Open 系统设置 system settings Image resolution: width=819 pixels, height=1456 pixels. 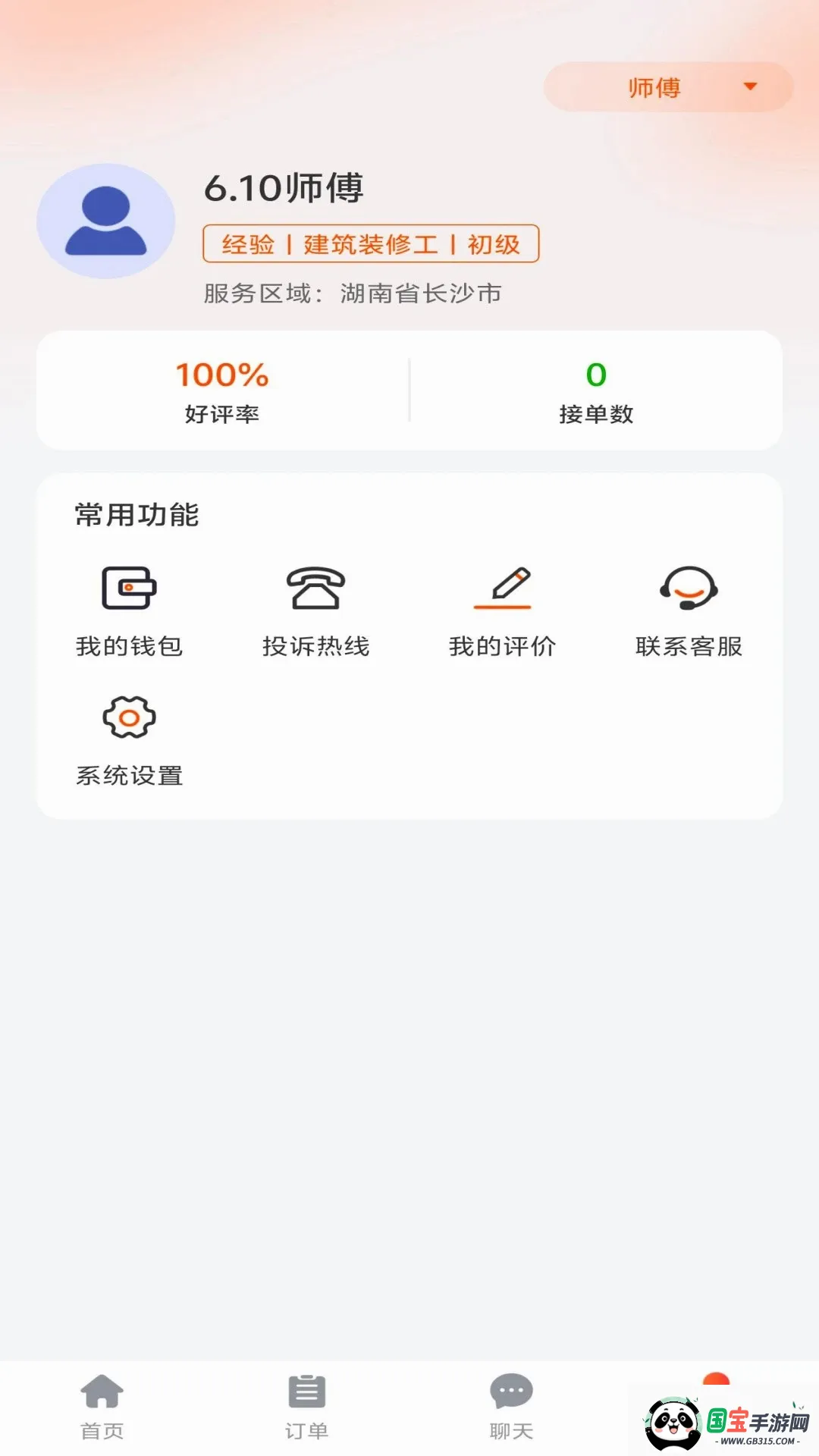pos(129,741)
